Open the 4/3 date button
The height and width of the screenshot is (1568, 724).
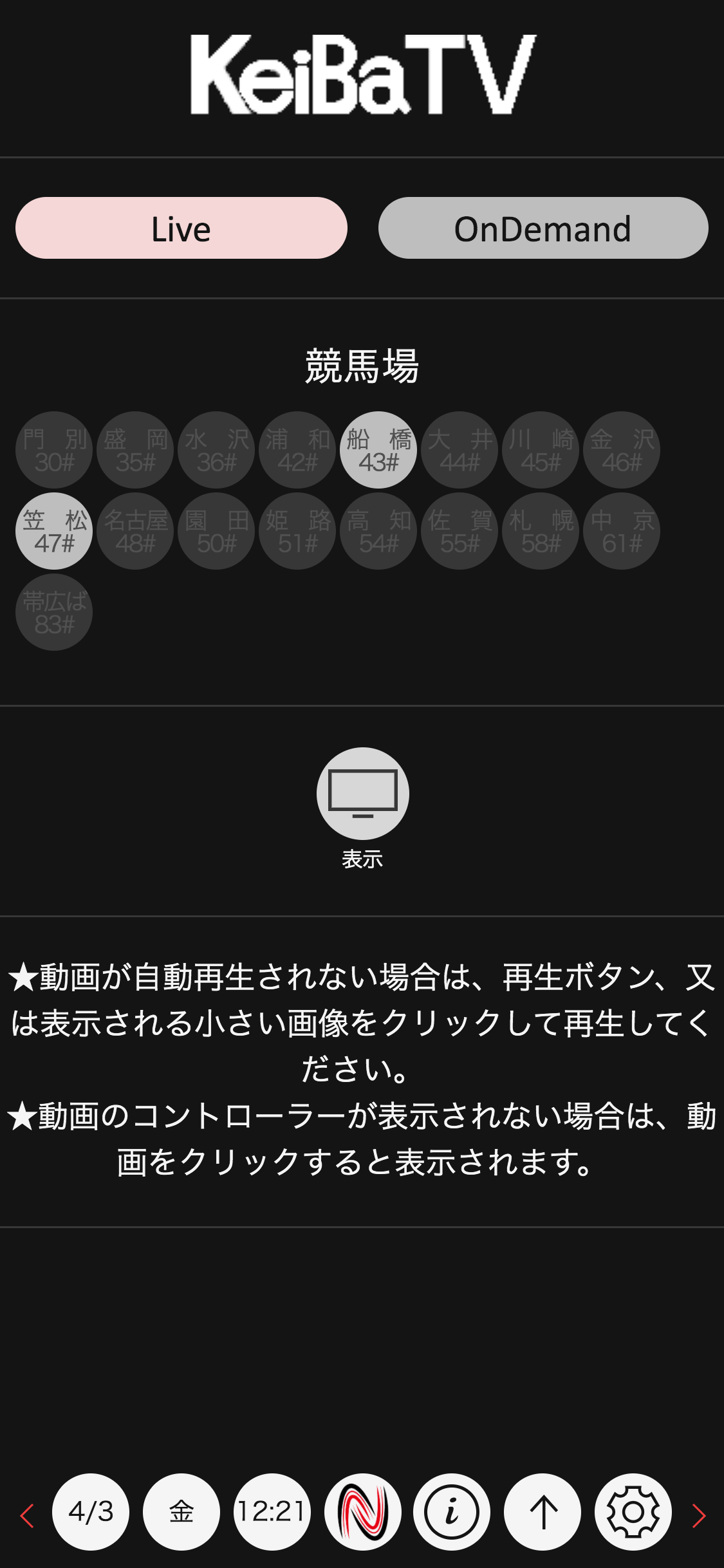(x=91, y=1511)
